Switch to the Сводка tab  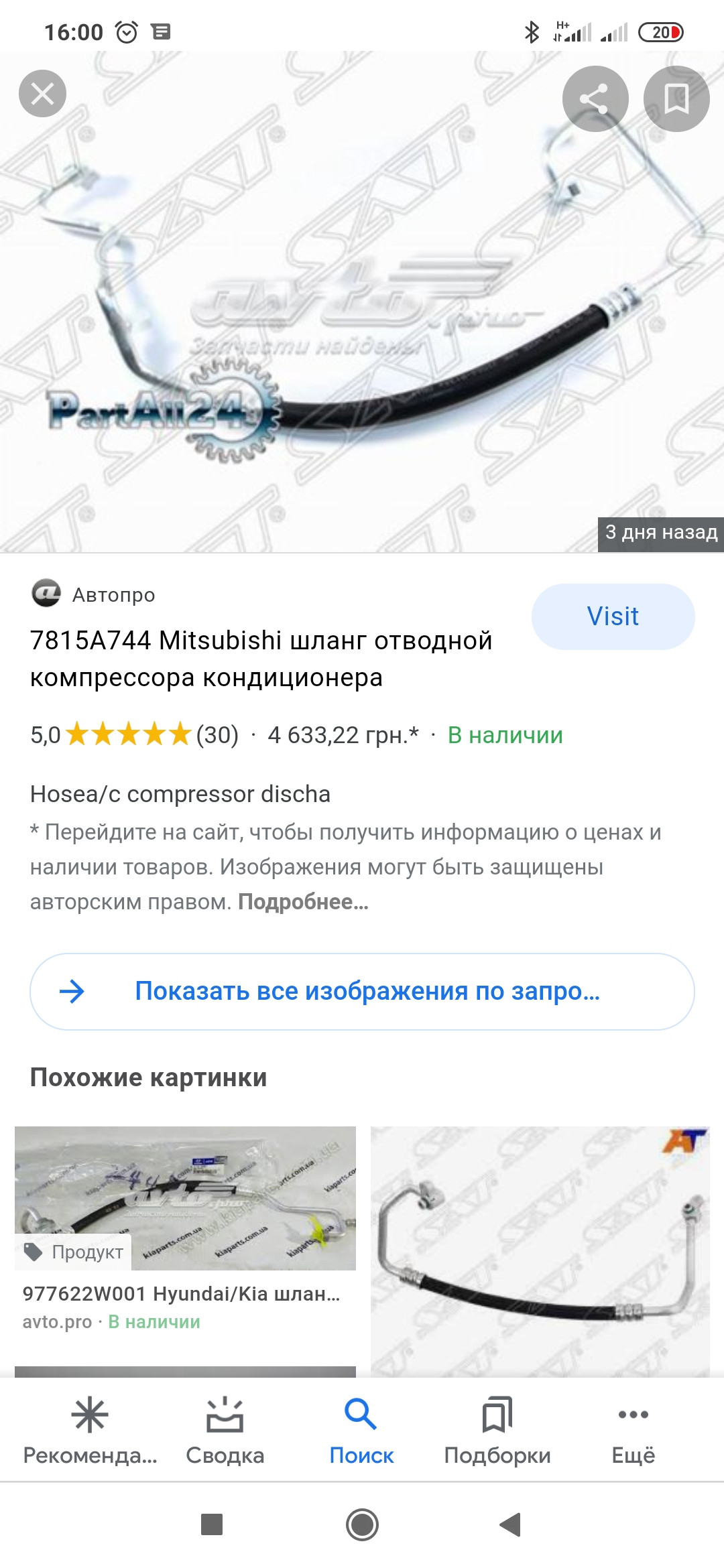click(225, 1431)
